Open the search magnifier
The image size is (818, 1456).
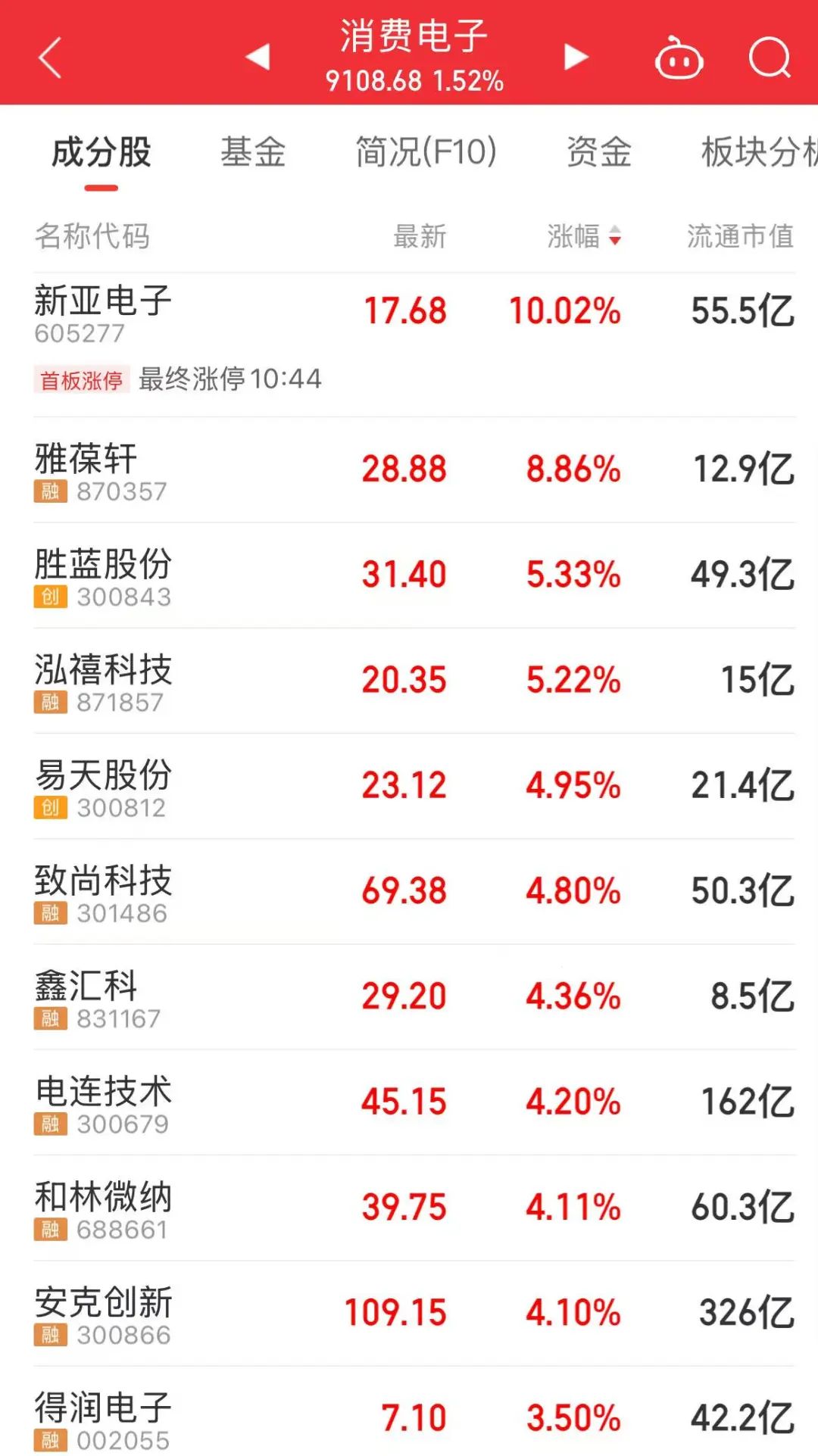[x=770, y=58]
